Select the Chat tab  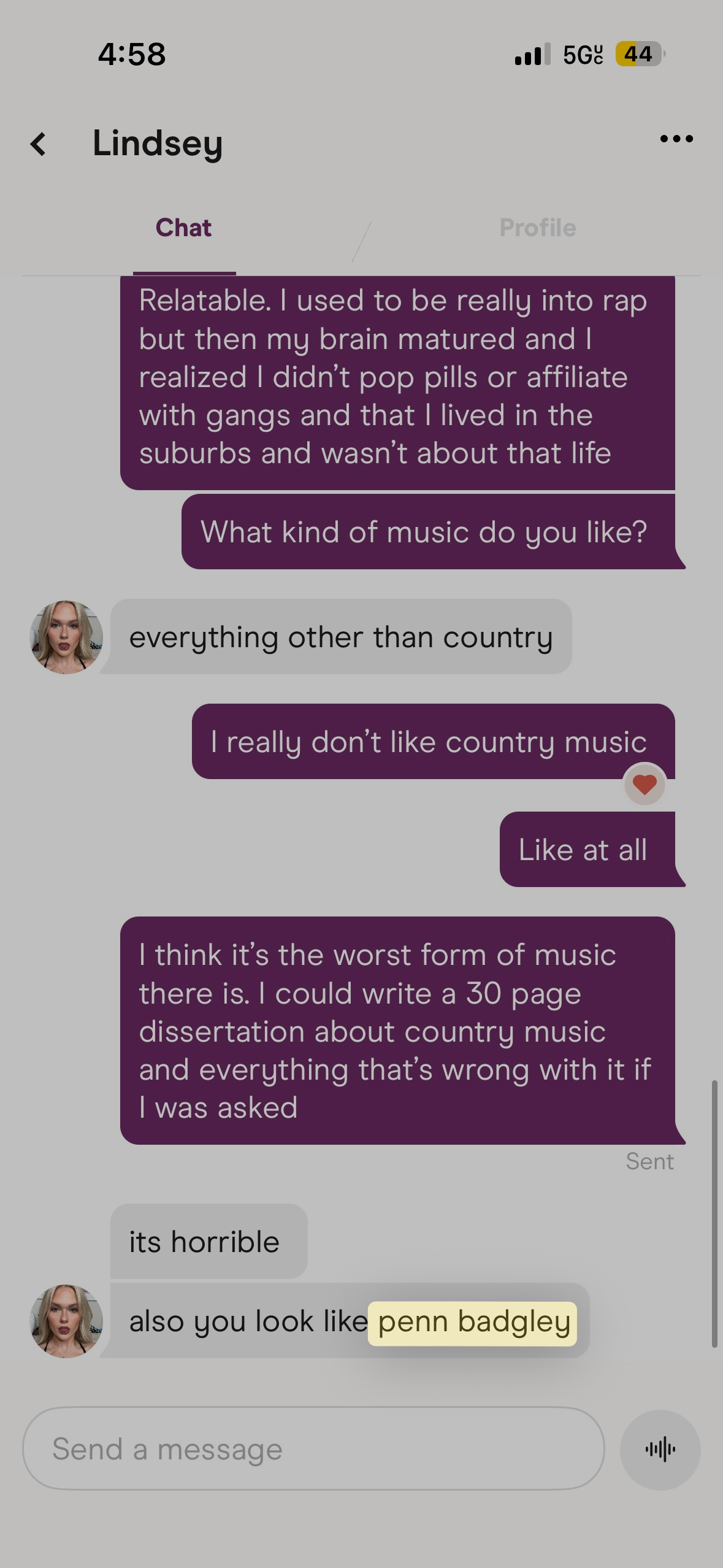coord(183,228)
